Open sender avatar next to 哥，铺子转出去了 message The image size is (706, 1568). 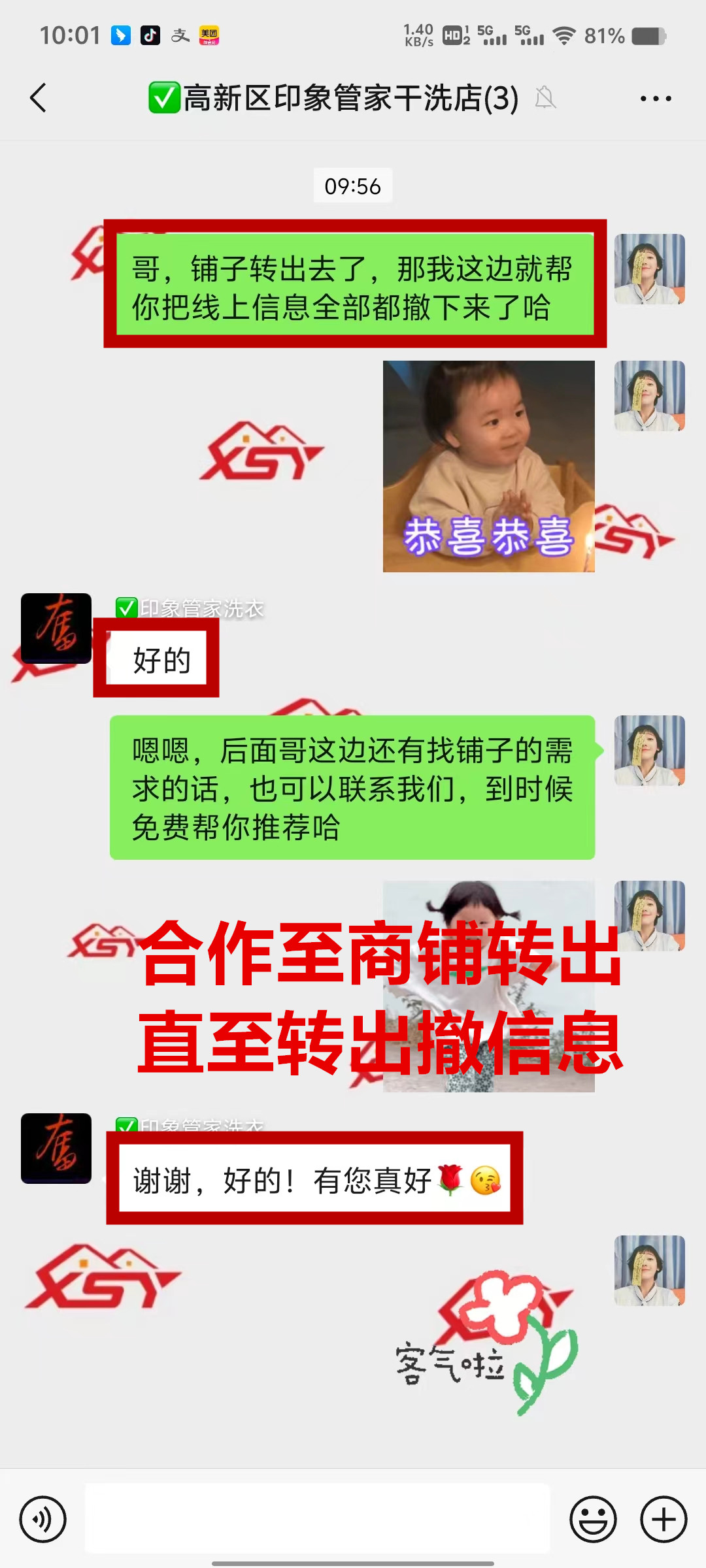point(649,269)
